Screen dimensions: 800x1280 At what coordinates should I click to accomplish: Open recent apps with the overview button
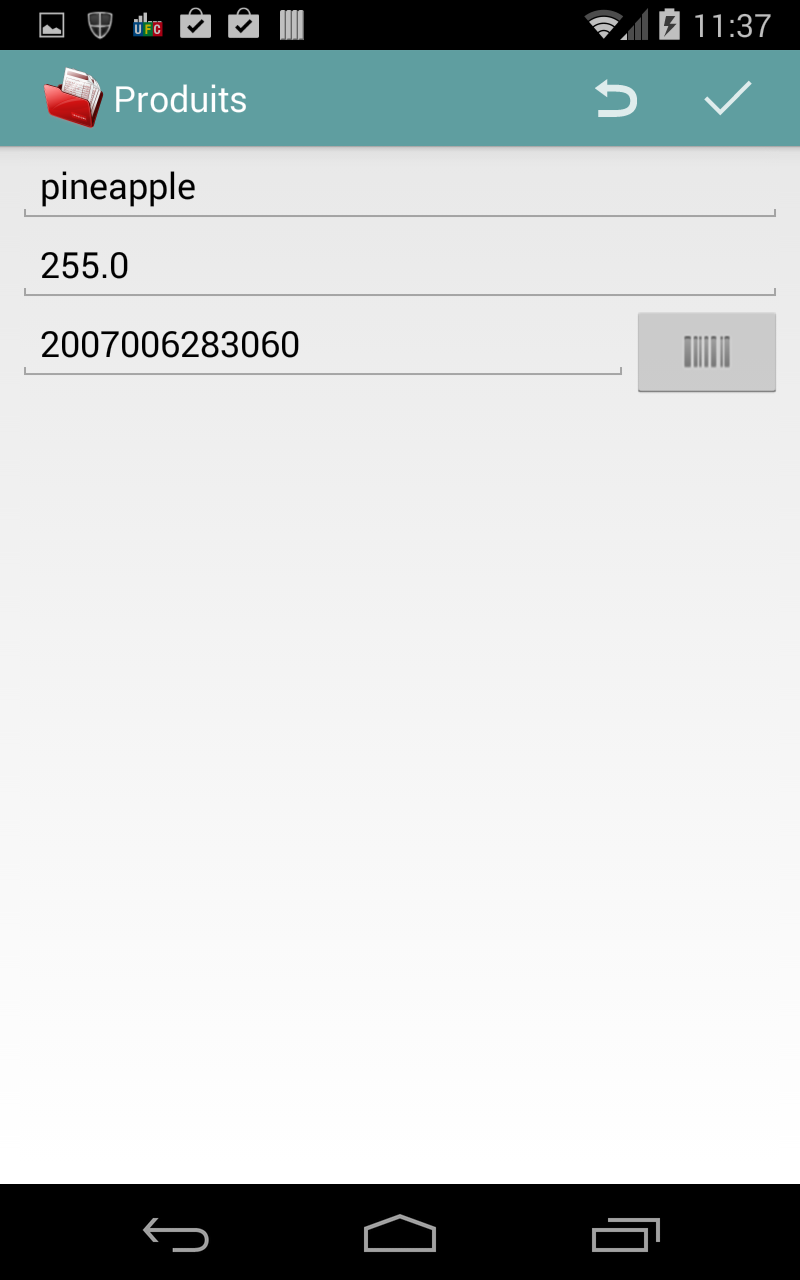click(x=624, y=1236)
